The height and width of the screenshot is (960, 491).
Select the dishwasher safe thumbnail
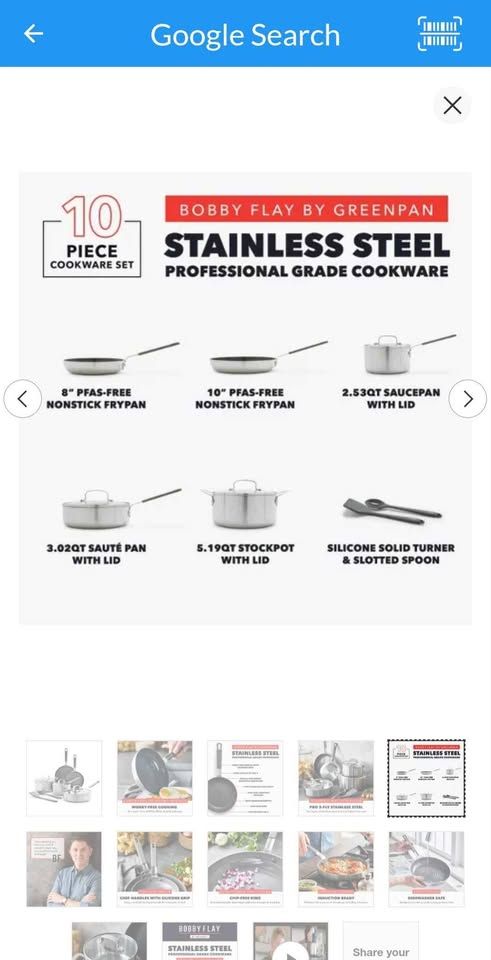coord(426,869)
